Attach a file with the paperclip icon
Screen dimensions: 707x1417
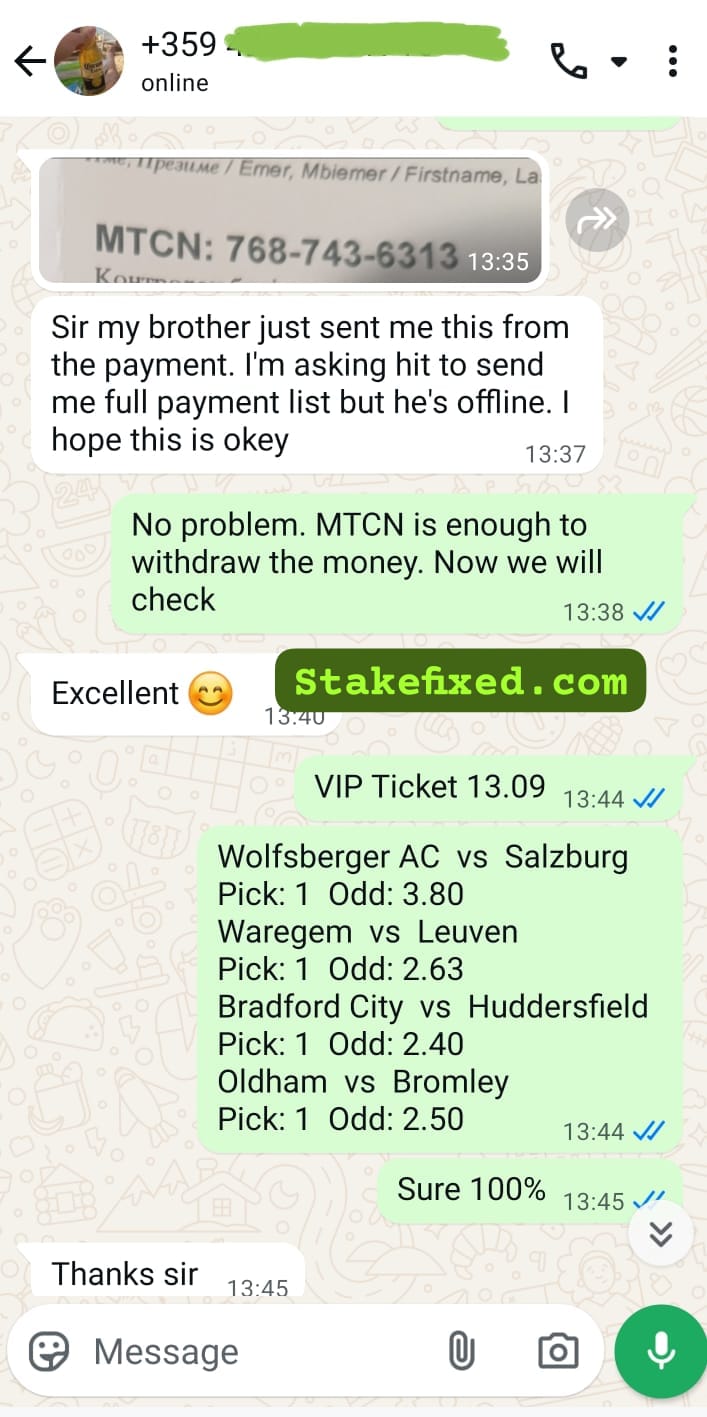point(461,1352)
